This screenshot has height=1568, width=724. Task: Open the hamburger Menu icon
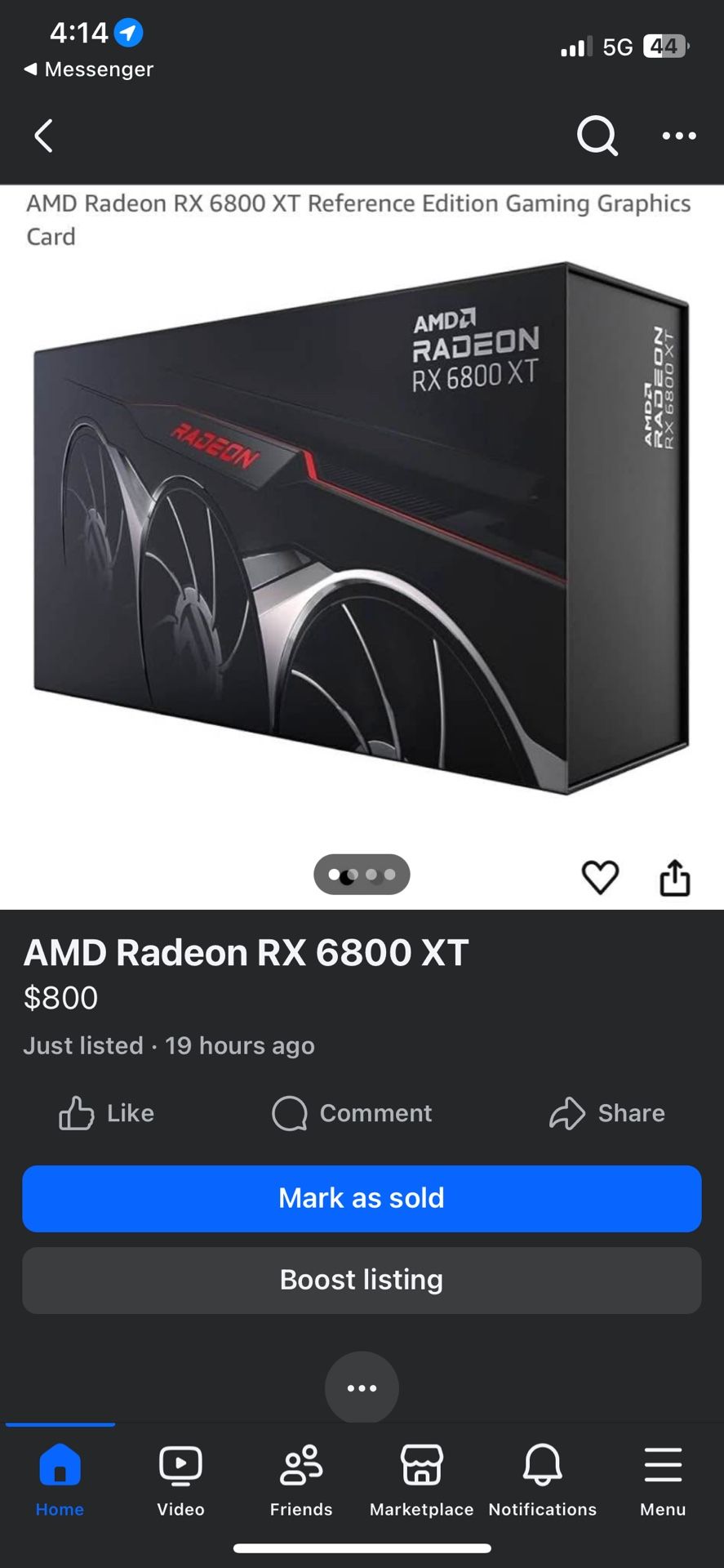click(x=662, y=1464)
